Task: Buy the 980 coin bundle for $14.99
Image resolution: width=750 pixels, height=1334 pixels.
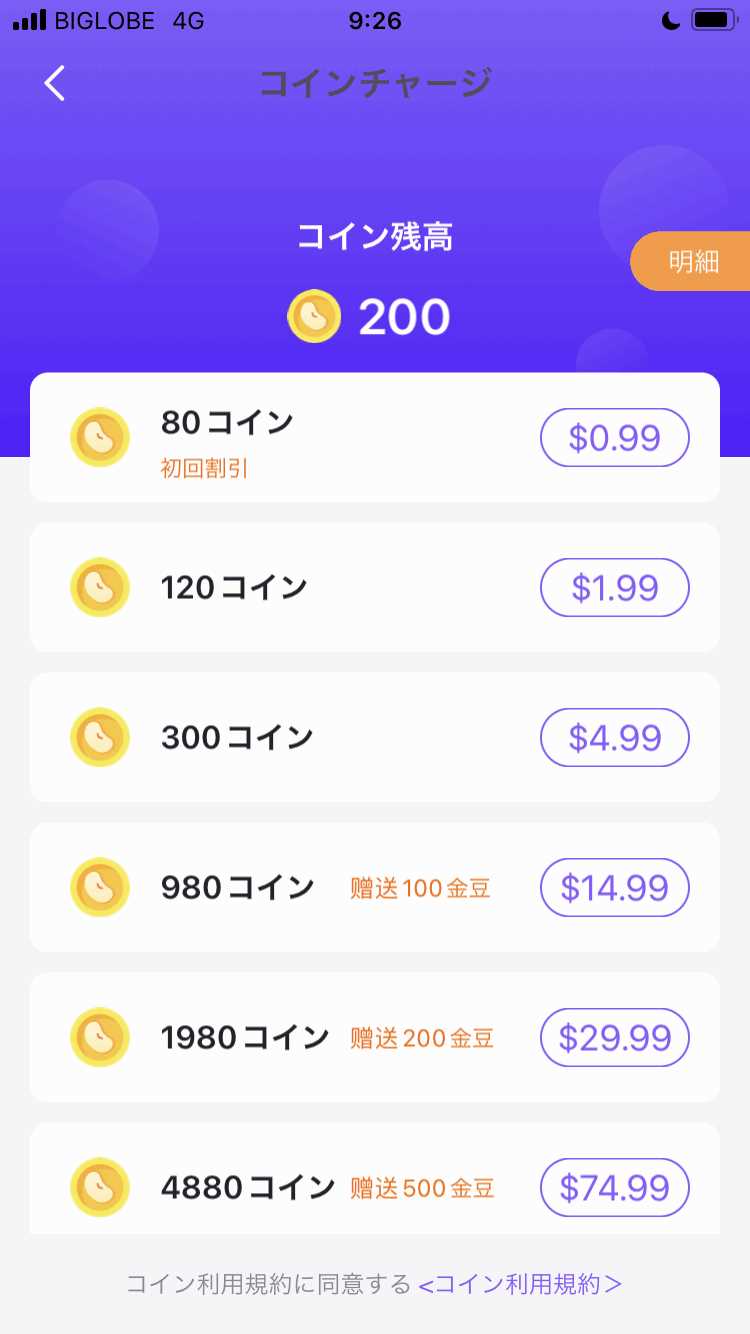Action: [614, 887]
